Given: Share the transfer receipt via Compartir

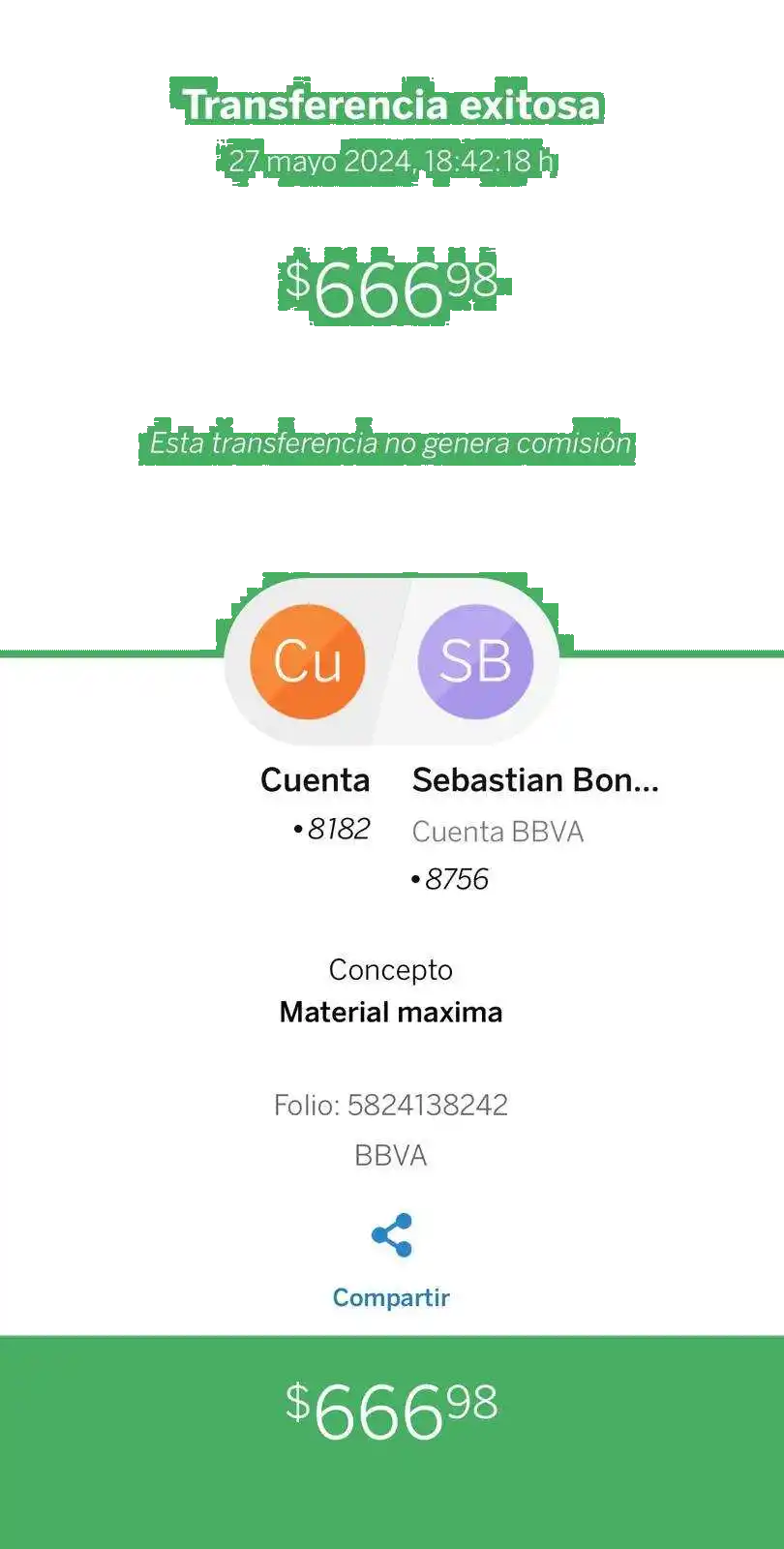Looking at the screenshot, I should coord(391,1259).
